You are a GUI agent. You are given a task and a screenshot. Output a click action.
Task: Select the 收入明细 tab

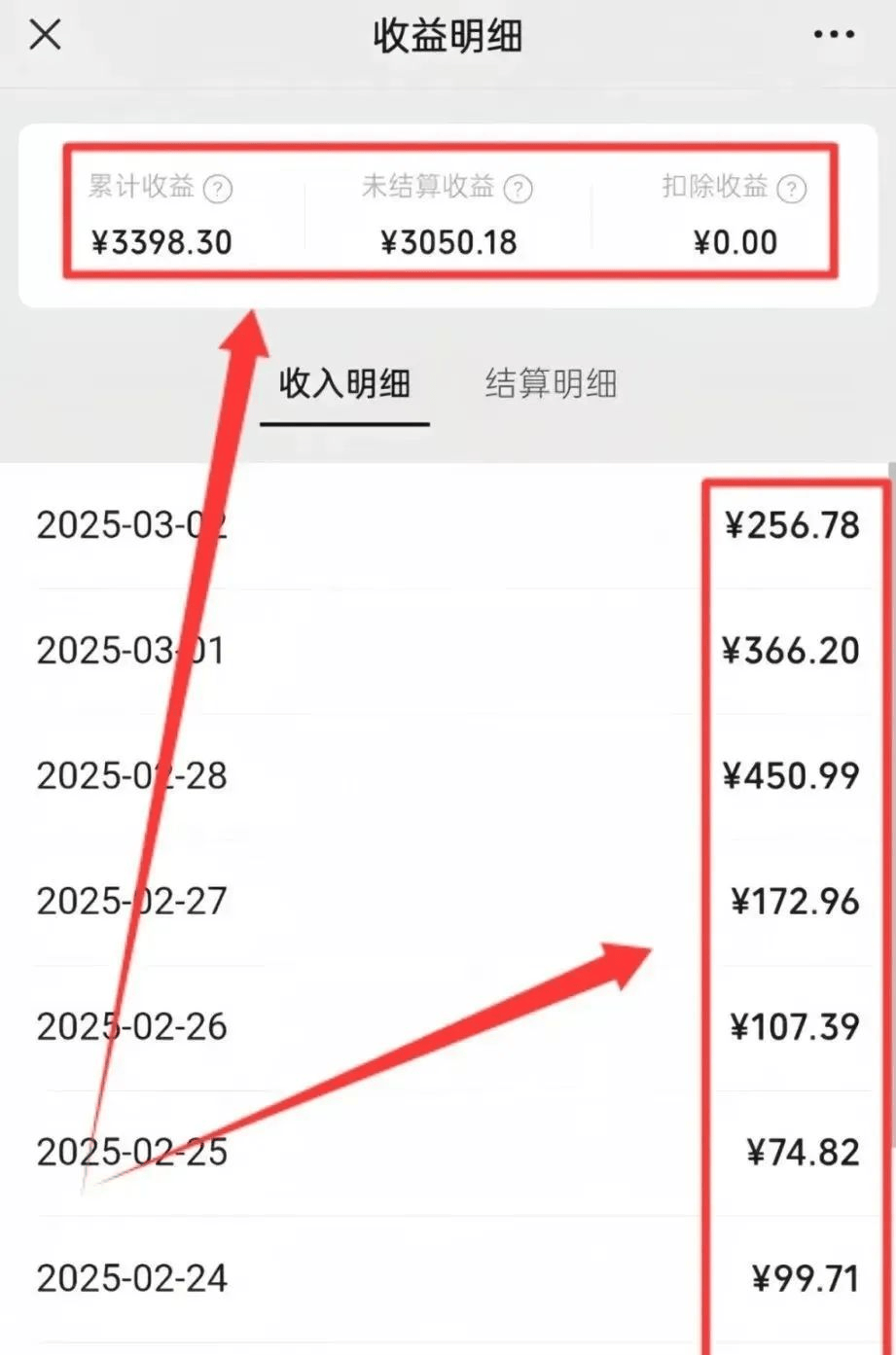point(345,384)
